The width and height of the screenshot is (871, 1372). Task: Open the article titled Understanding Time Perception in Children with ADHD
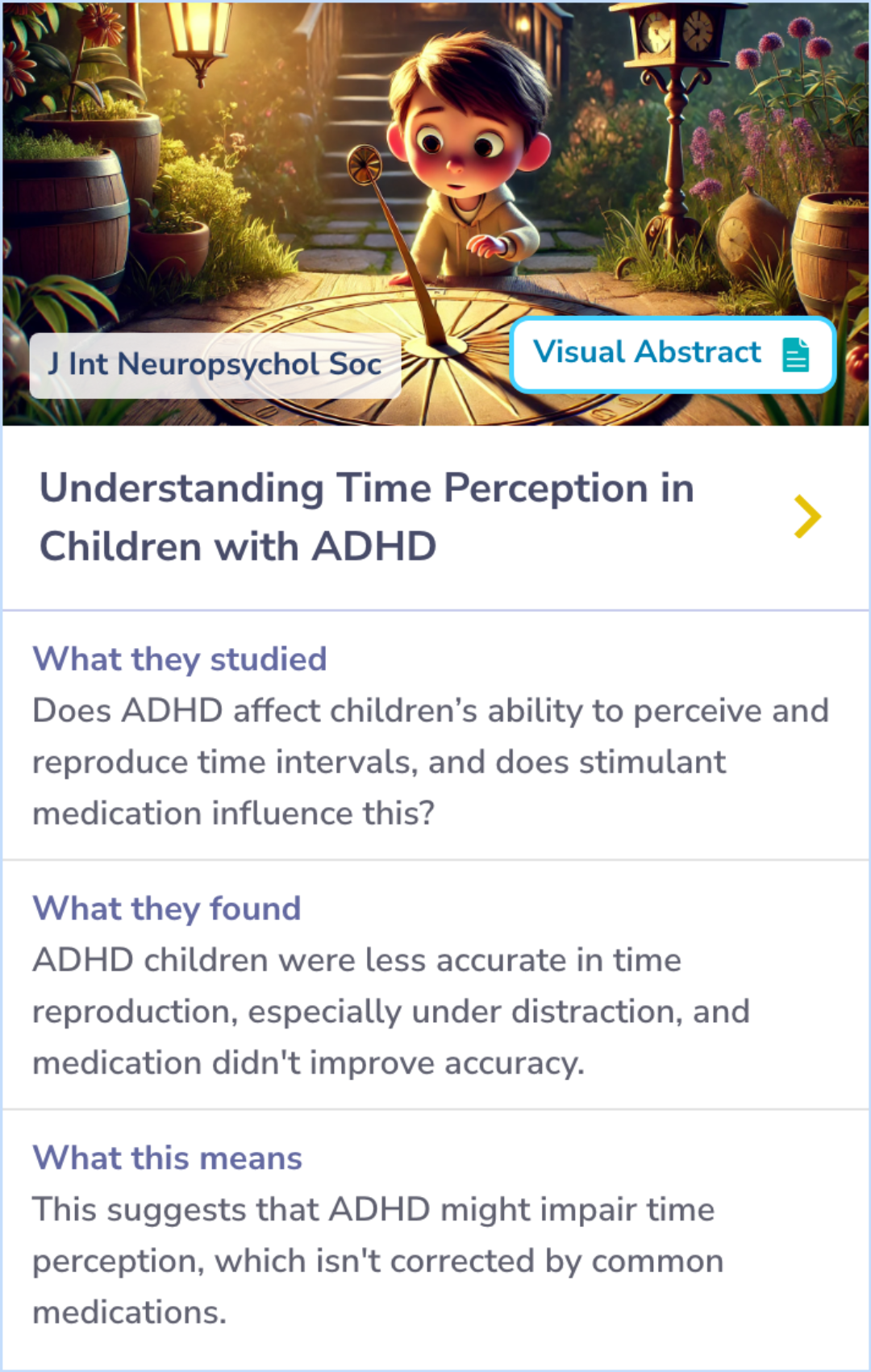tap(367, 516)
